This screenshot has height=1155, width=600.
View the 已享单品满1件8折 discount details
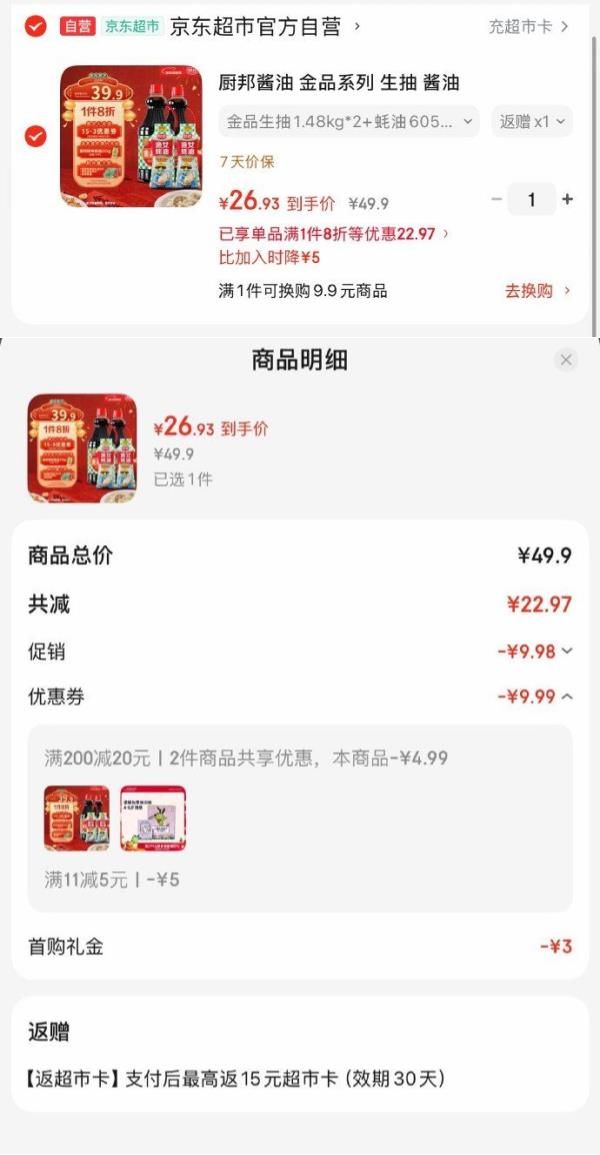pyautogui.click(x=334, y=234)
